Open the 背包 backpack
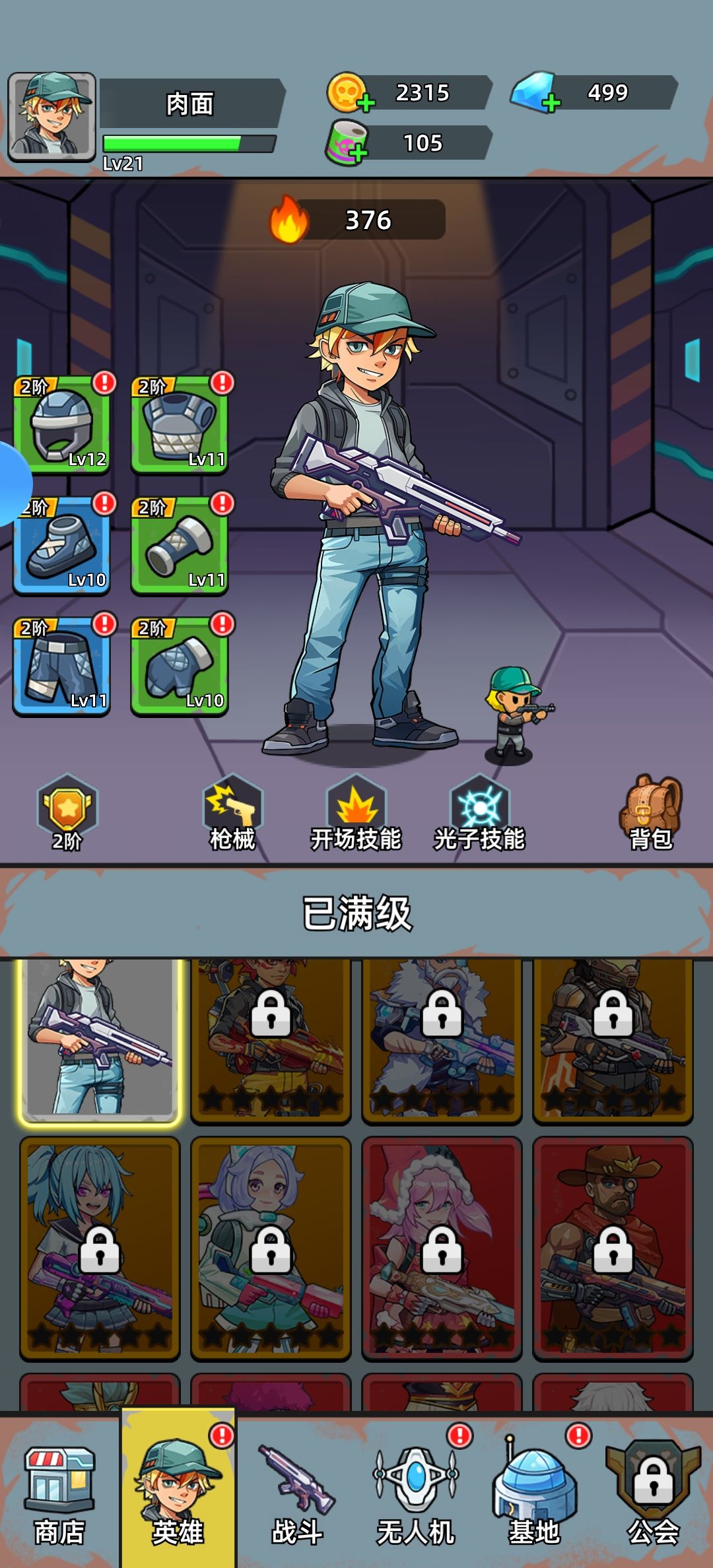The image size is (713, 1568). [651, 812]
